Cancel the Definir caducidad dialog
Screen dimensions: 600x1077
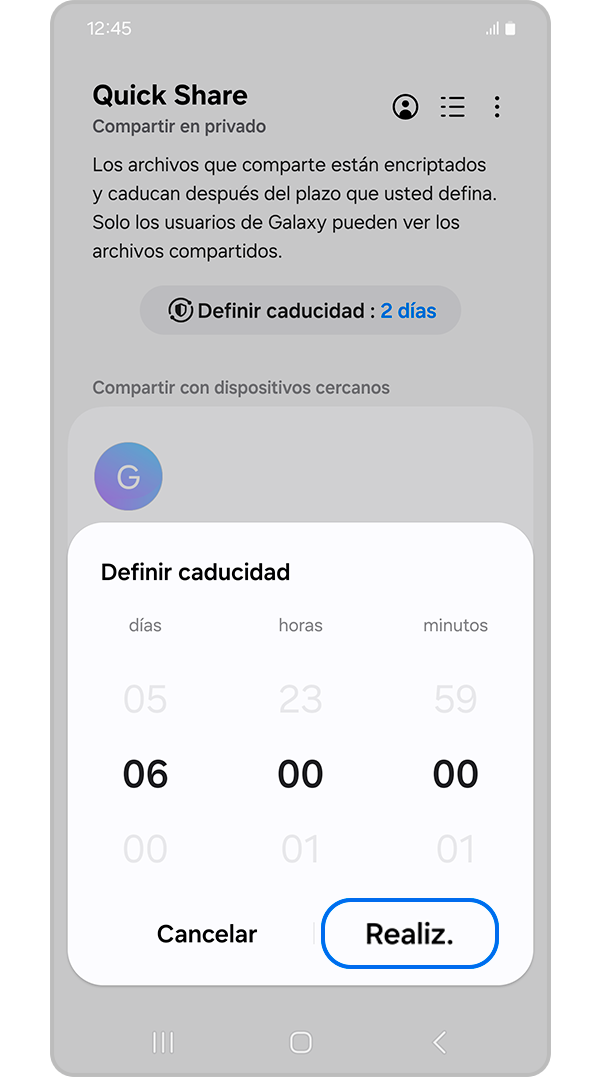[207, 934]
